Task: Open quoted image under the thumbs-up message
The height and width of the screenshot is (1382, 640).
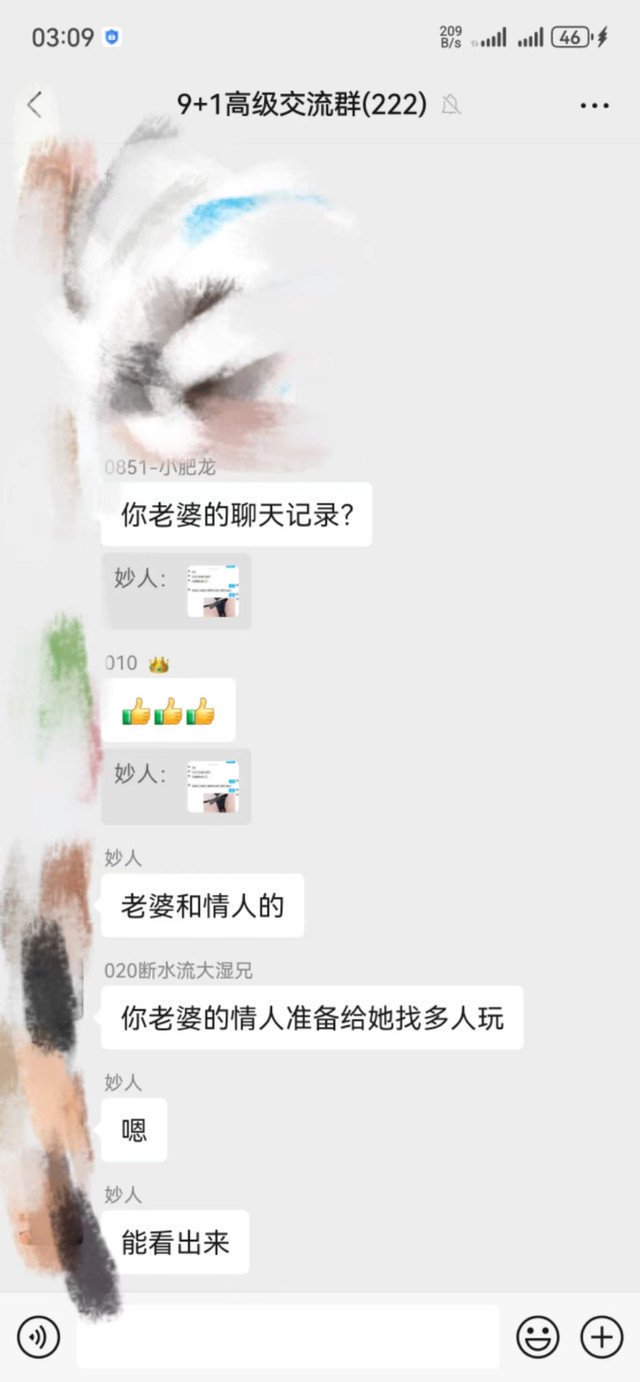Action: tap(212, 786)
